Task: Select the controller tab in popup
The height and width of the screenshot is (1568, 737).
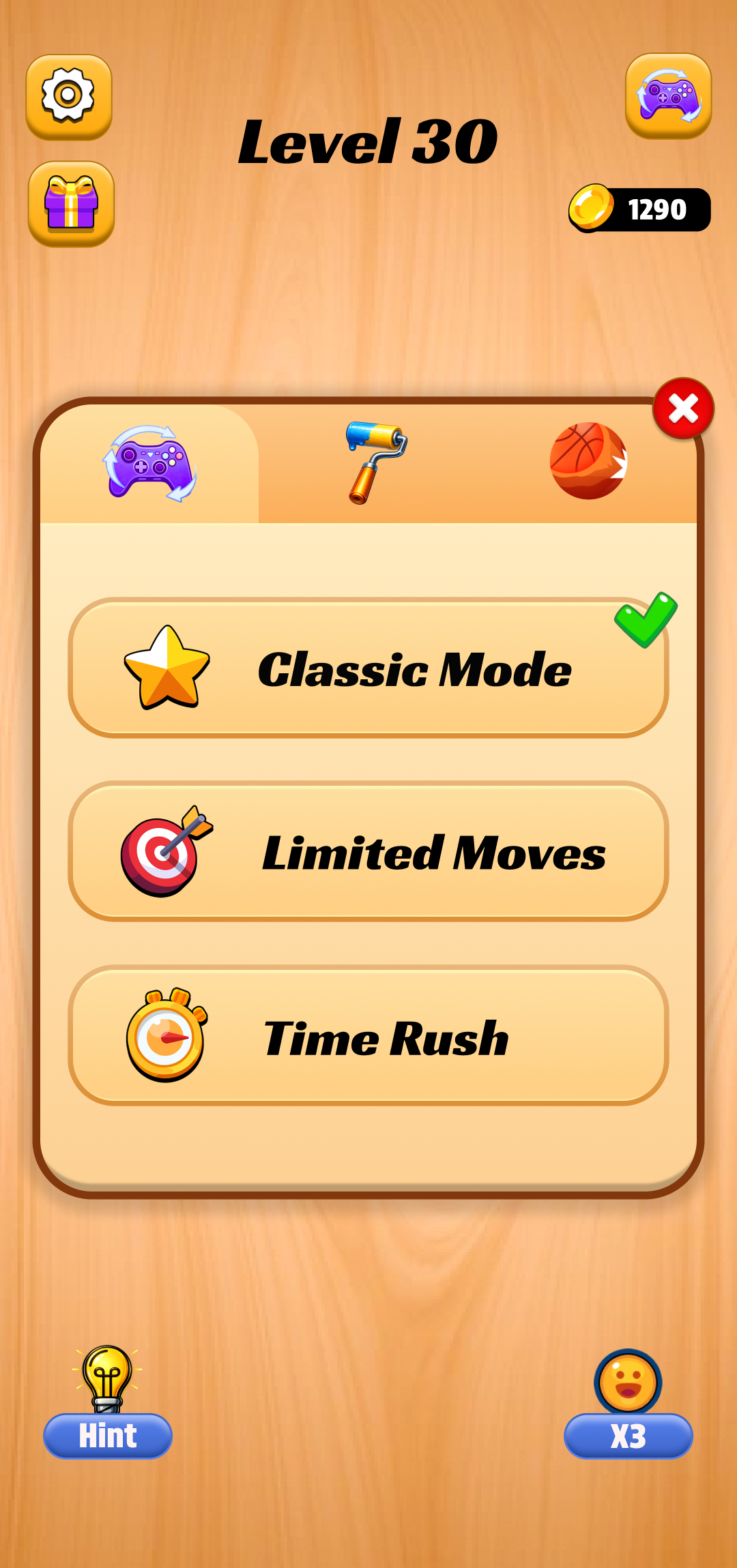Action: pos(149,464)
